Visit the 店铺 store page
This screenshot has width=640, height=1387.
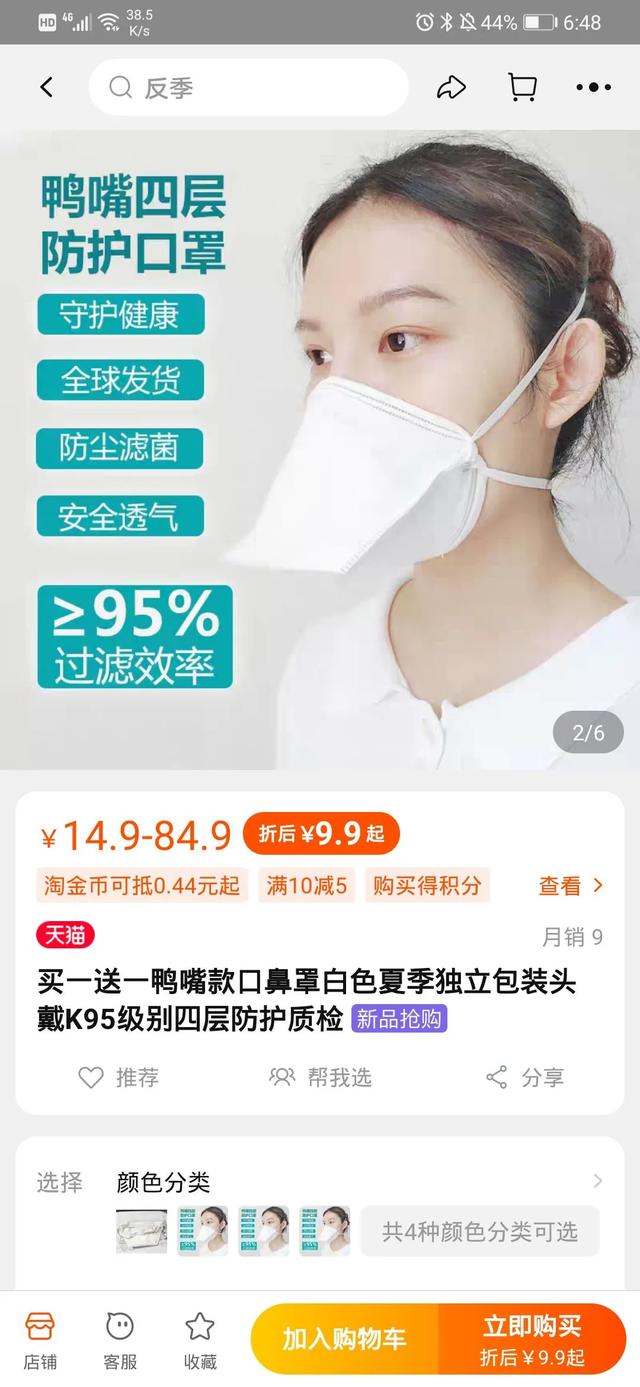(40, 1339)
